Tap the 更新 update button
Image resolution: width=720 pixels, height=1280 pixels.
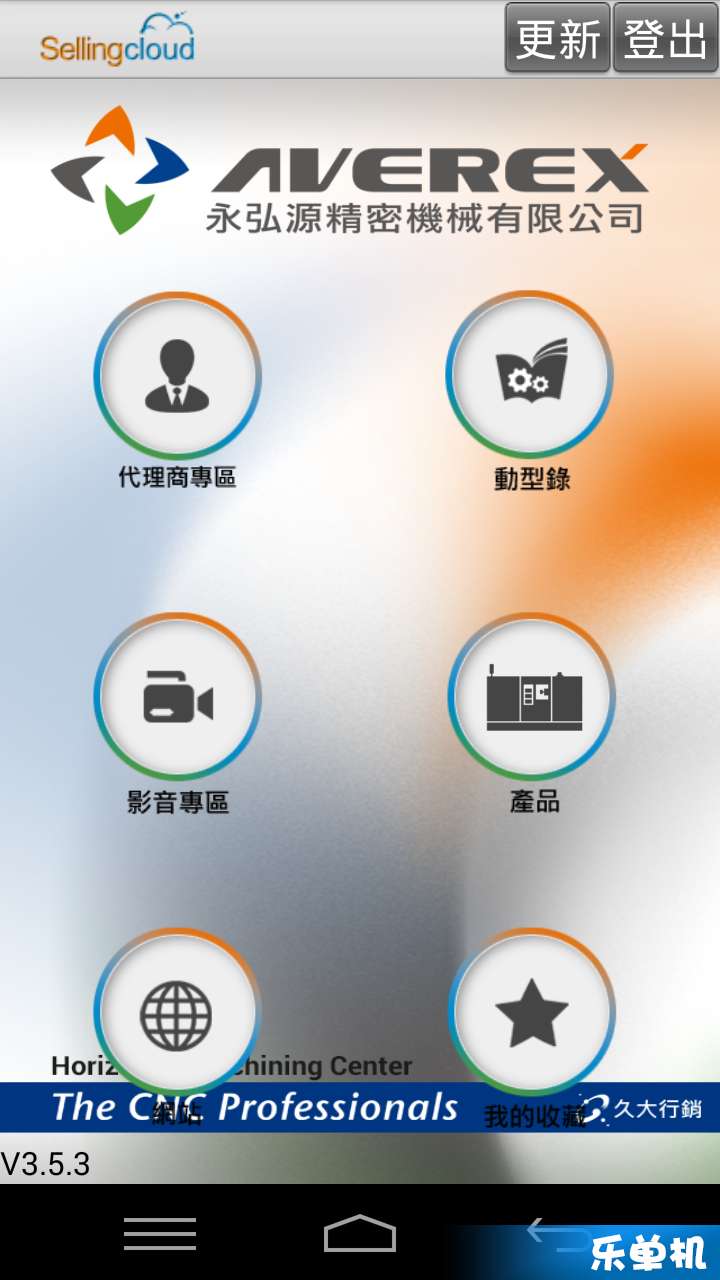coord(557,38)
